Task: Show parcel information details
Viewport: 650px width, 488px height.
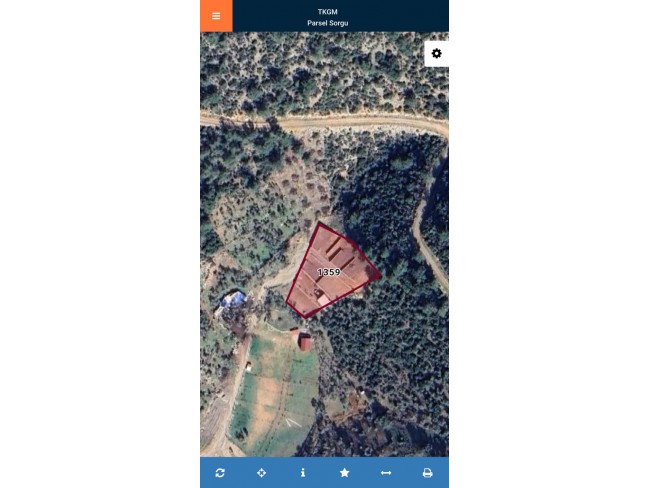Action: [x=303, y=472]
